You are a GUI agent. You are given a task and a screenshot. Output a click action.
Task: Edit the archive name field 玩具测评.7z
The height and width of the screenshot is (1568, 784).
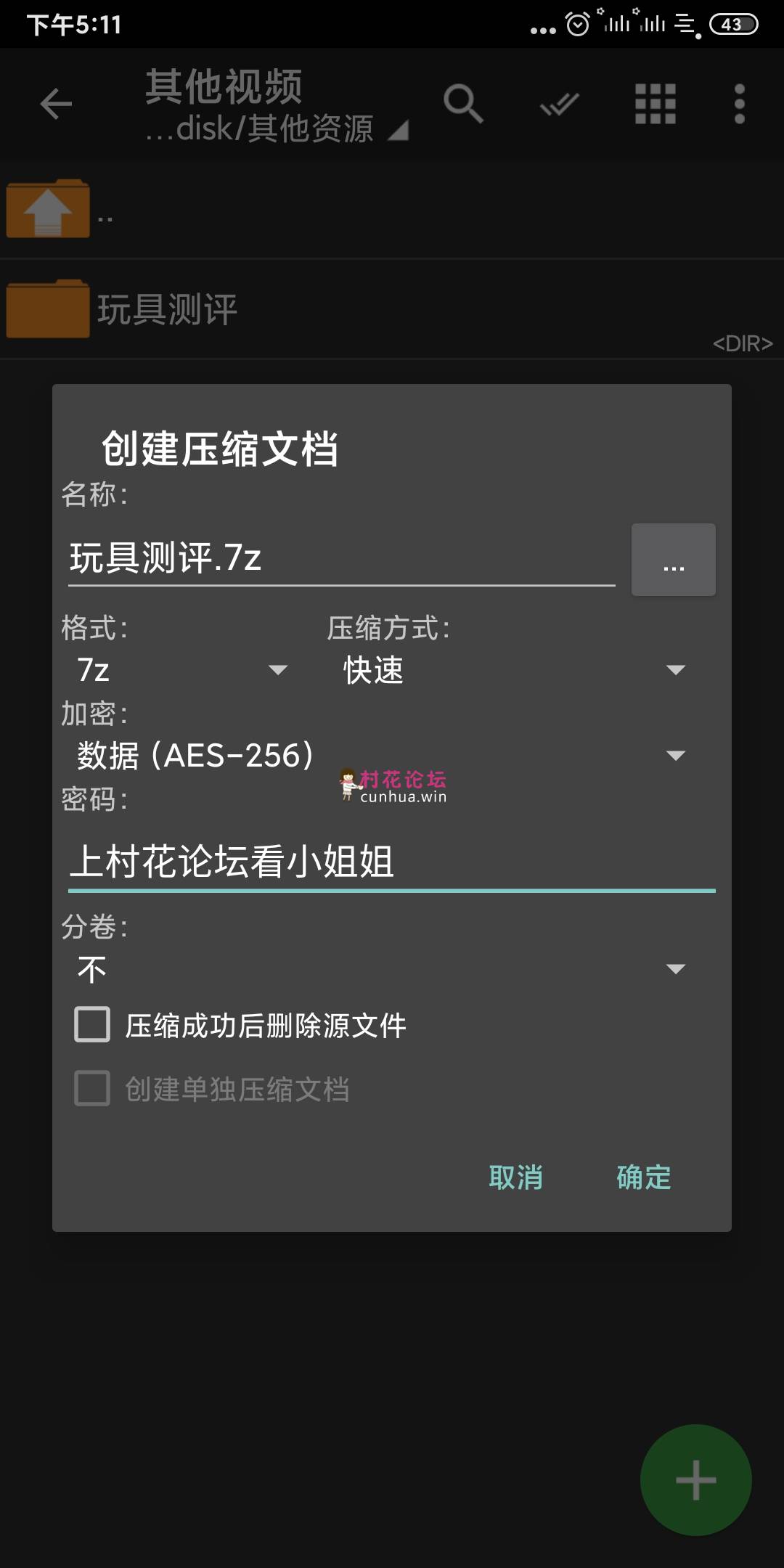click(341, 558)
